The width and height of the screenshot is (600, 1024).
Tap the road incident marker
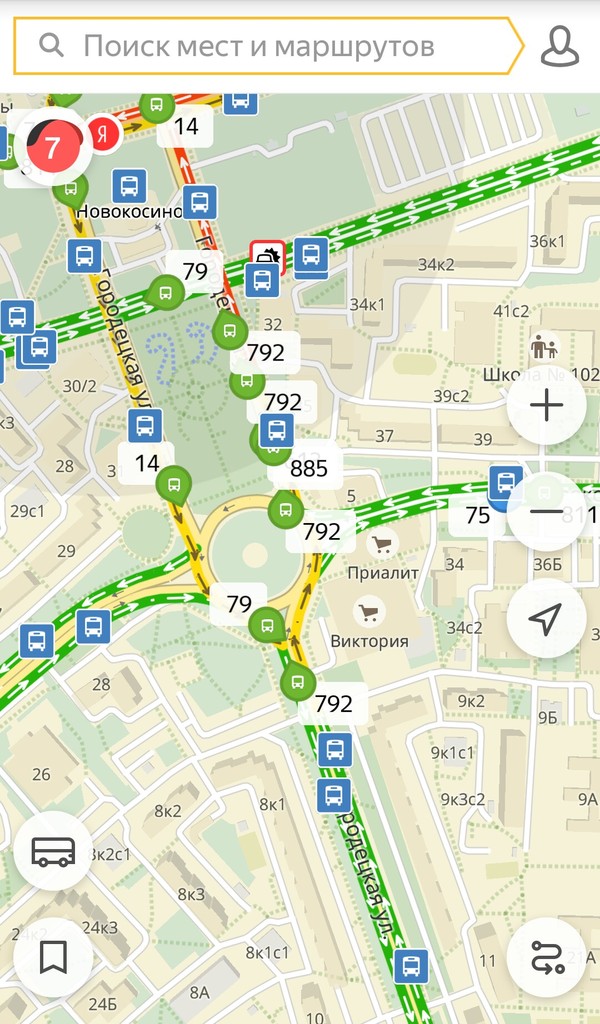pyautogui.click(x=267, y=256)
